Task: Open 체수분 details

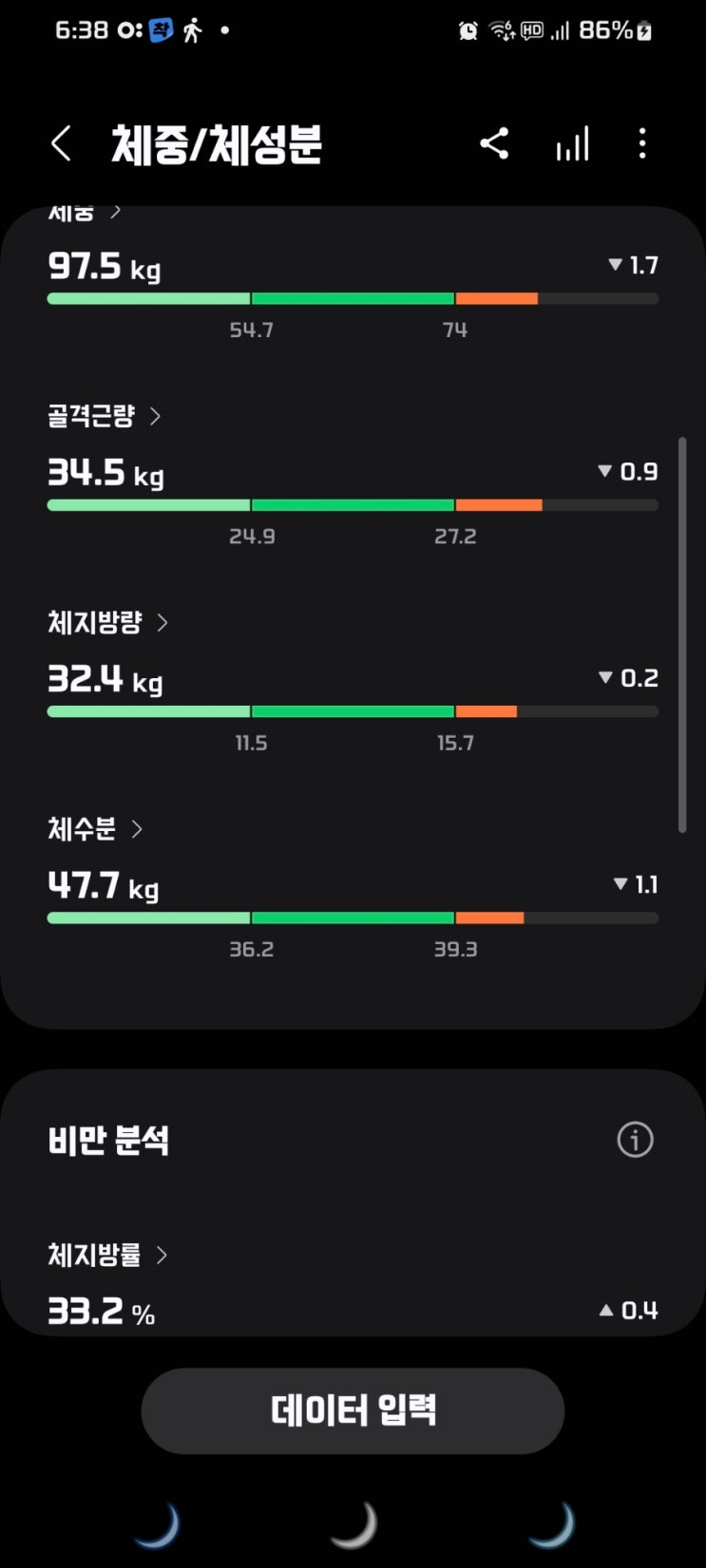Action: 95,829
